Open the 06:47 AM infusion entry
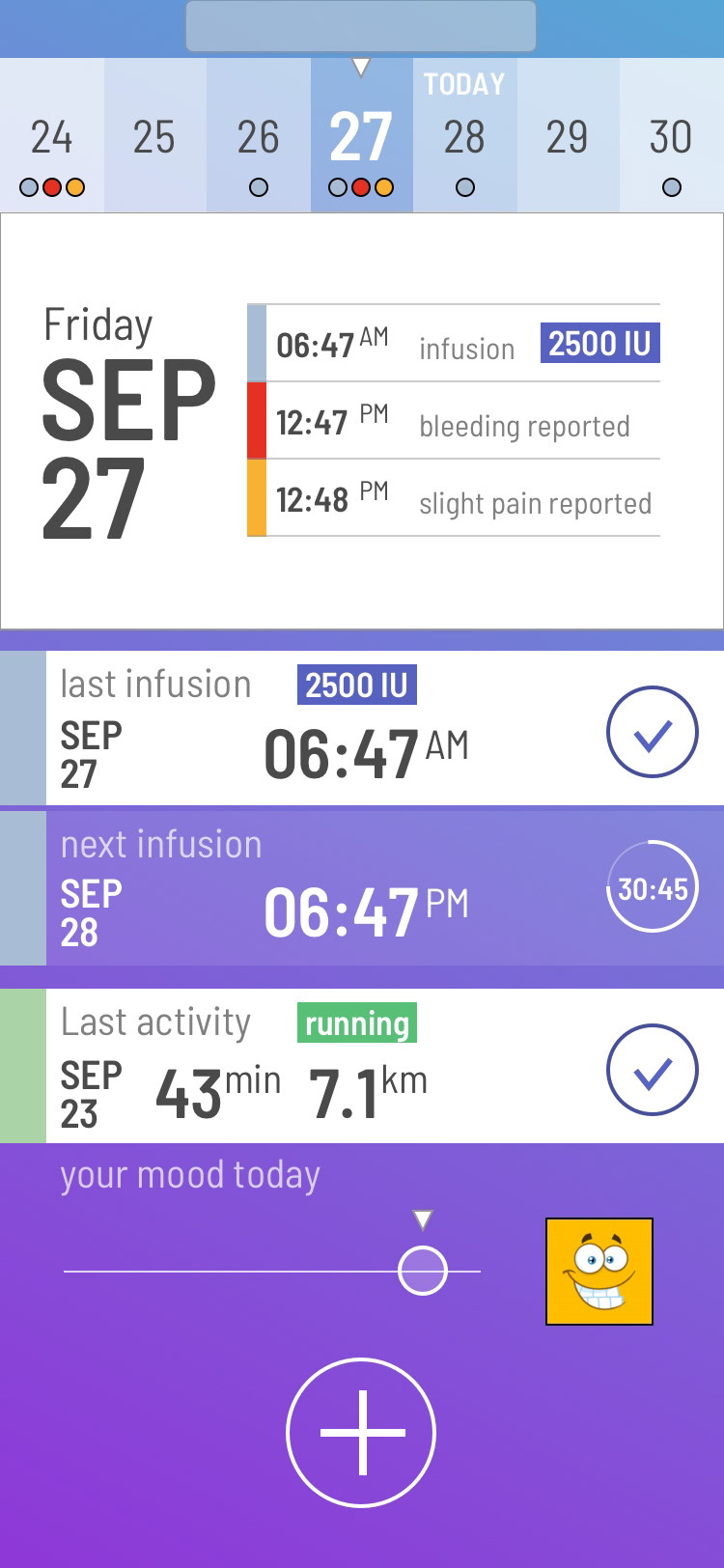The image size is (724, 1568). [x=454, y=345]
